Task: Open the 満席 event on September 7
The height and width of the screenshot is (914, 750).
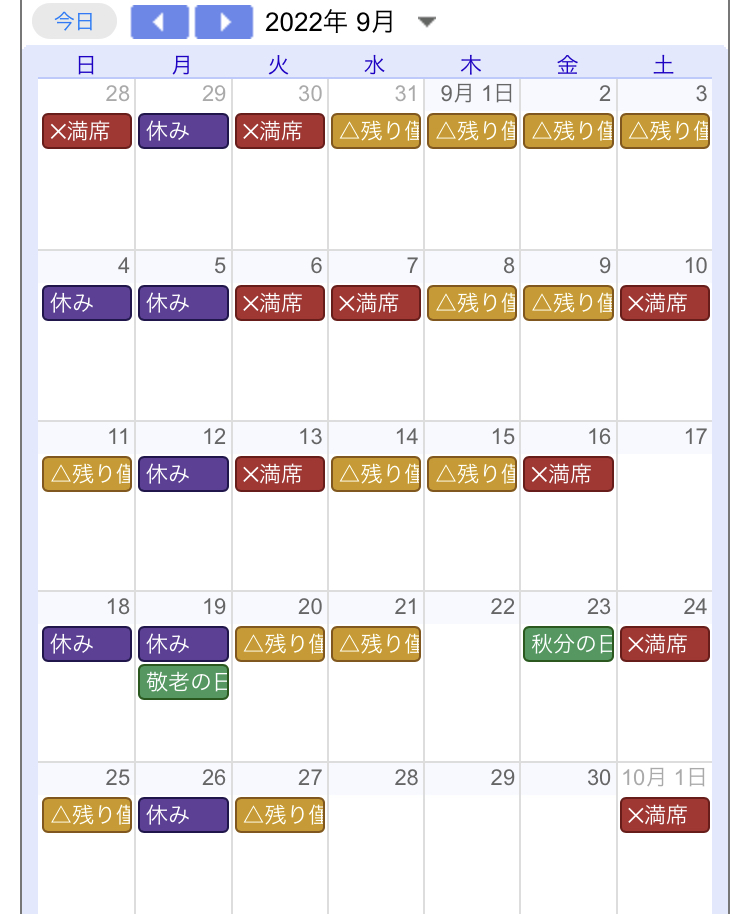Action: click(x=376, y=303)
